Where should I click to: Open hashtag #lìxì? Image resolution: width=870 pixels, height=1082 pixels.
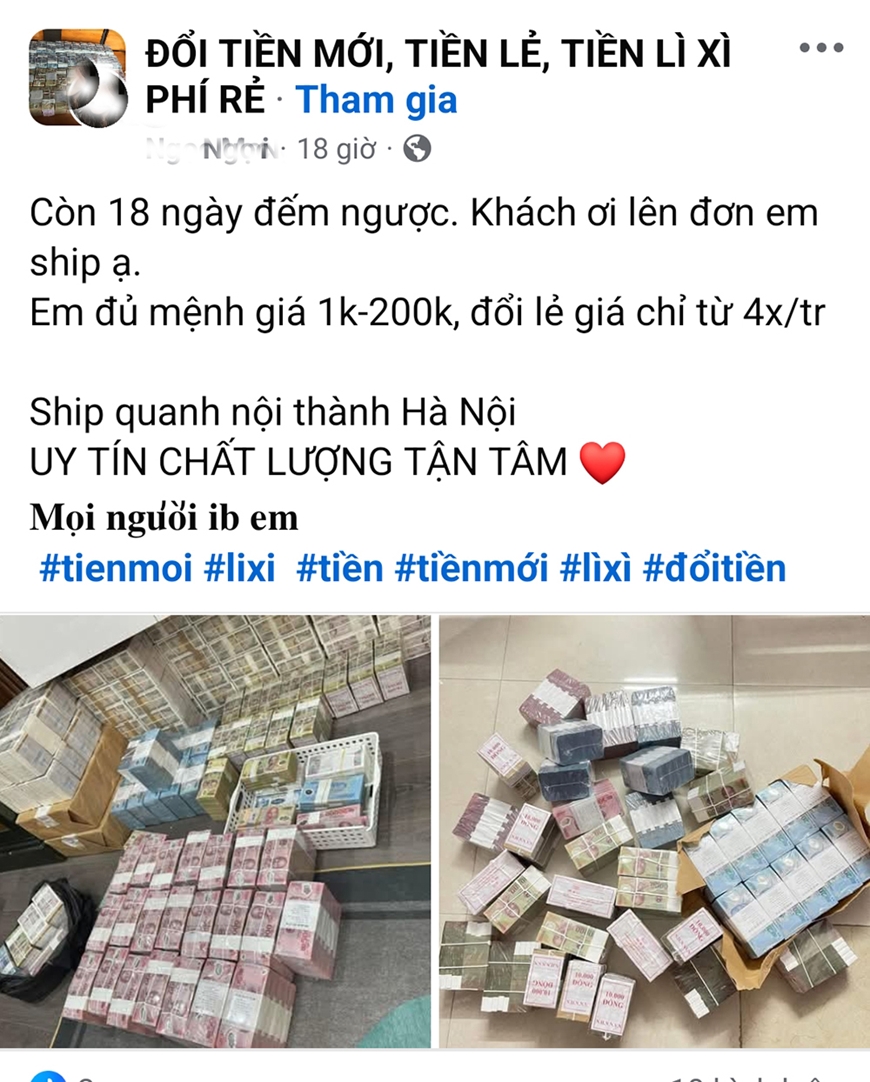pyautogui.click(x=595, y=568)
